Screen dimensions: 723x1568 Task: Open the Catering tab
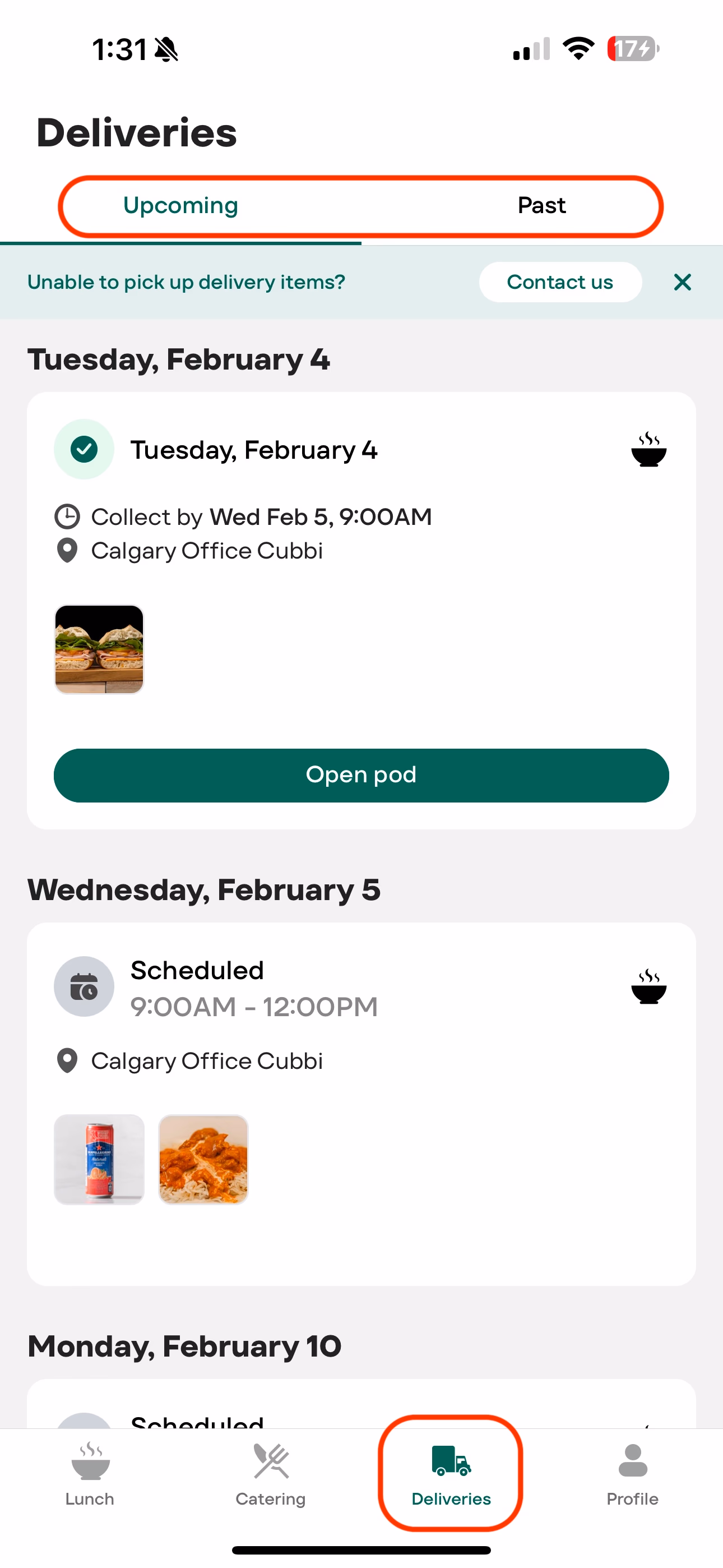[271, 1473]
